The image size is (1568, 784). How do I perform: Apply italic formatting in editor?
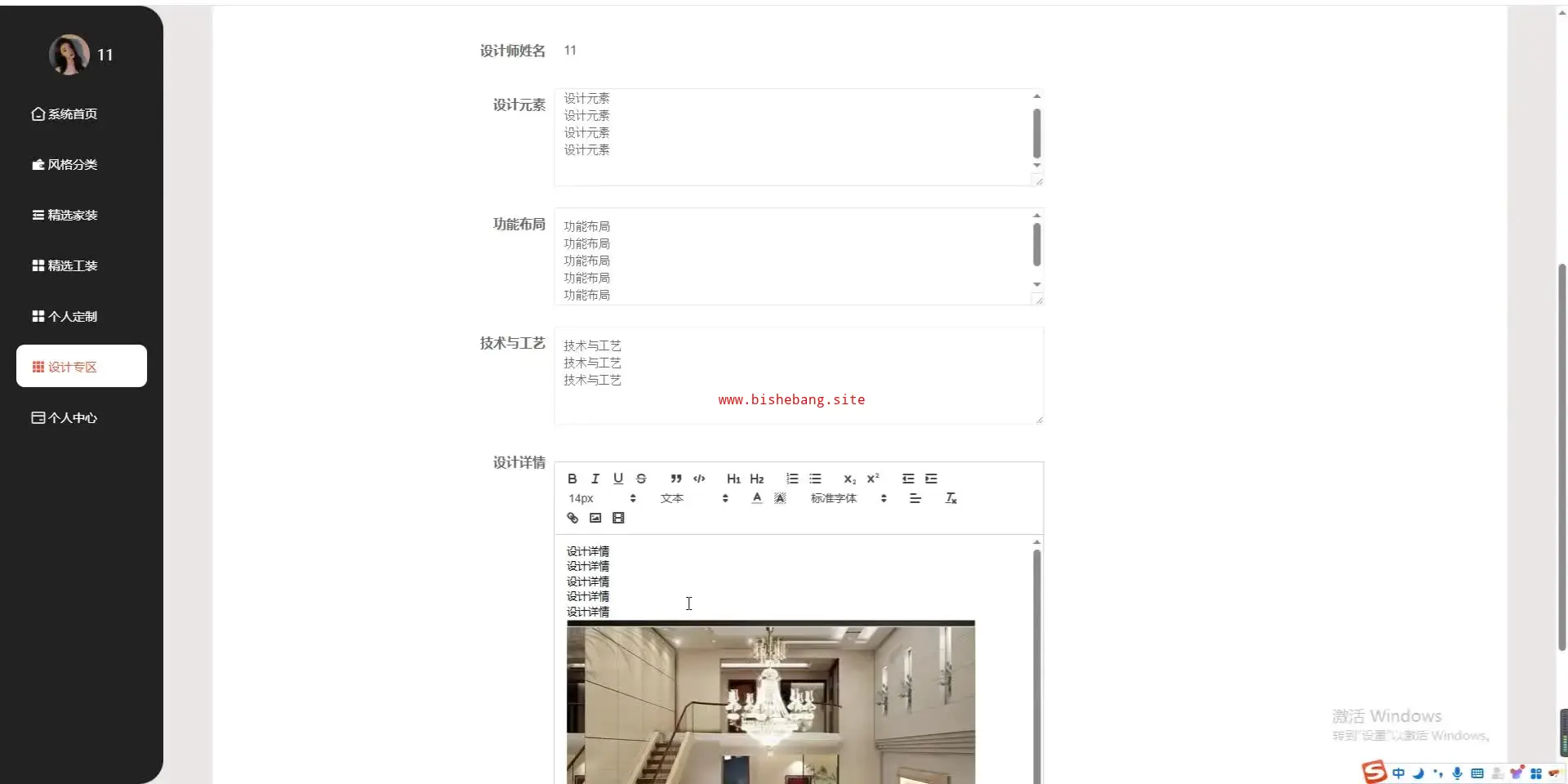tap(595, 479)
